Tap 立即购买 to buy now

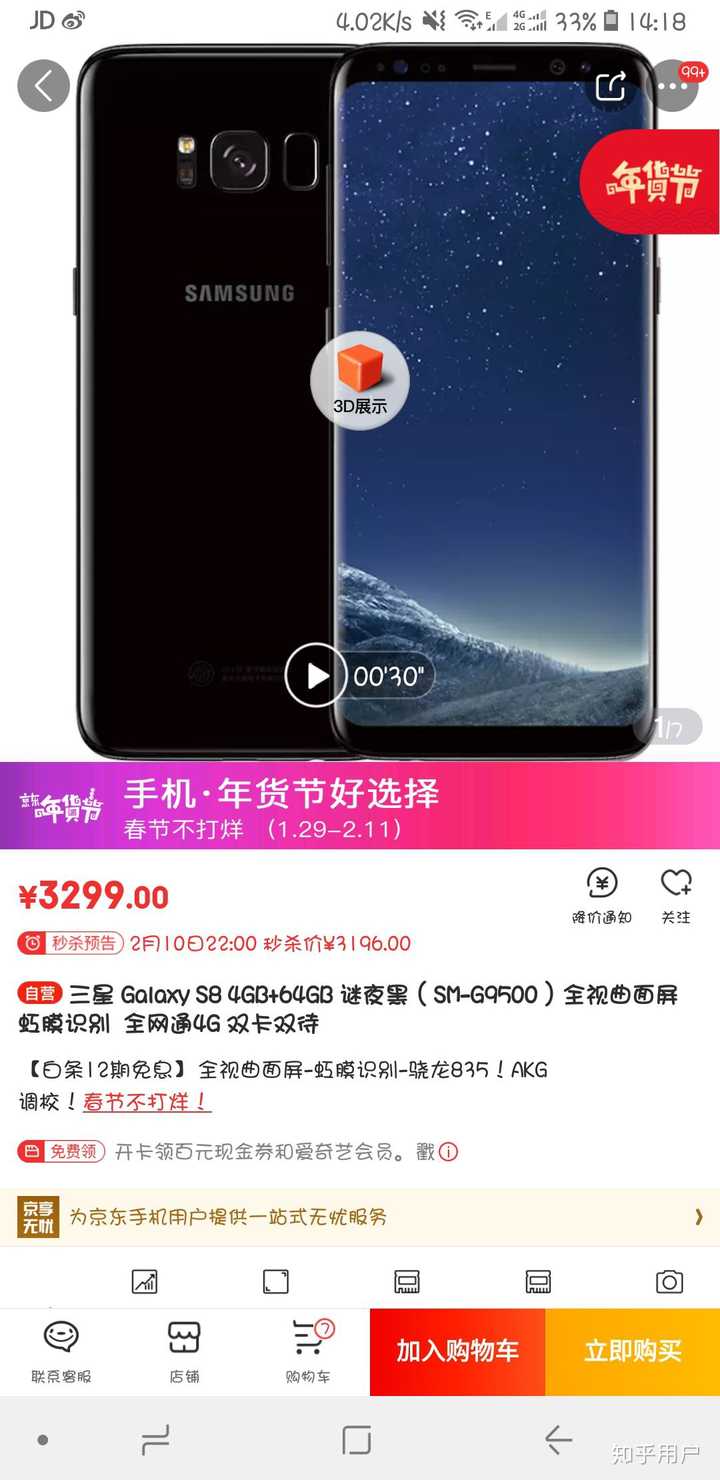click(x=633, y=1351)
